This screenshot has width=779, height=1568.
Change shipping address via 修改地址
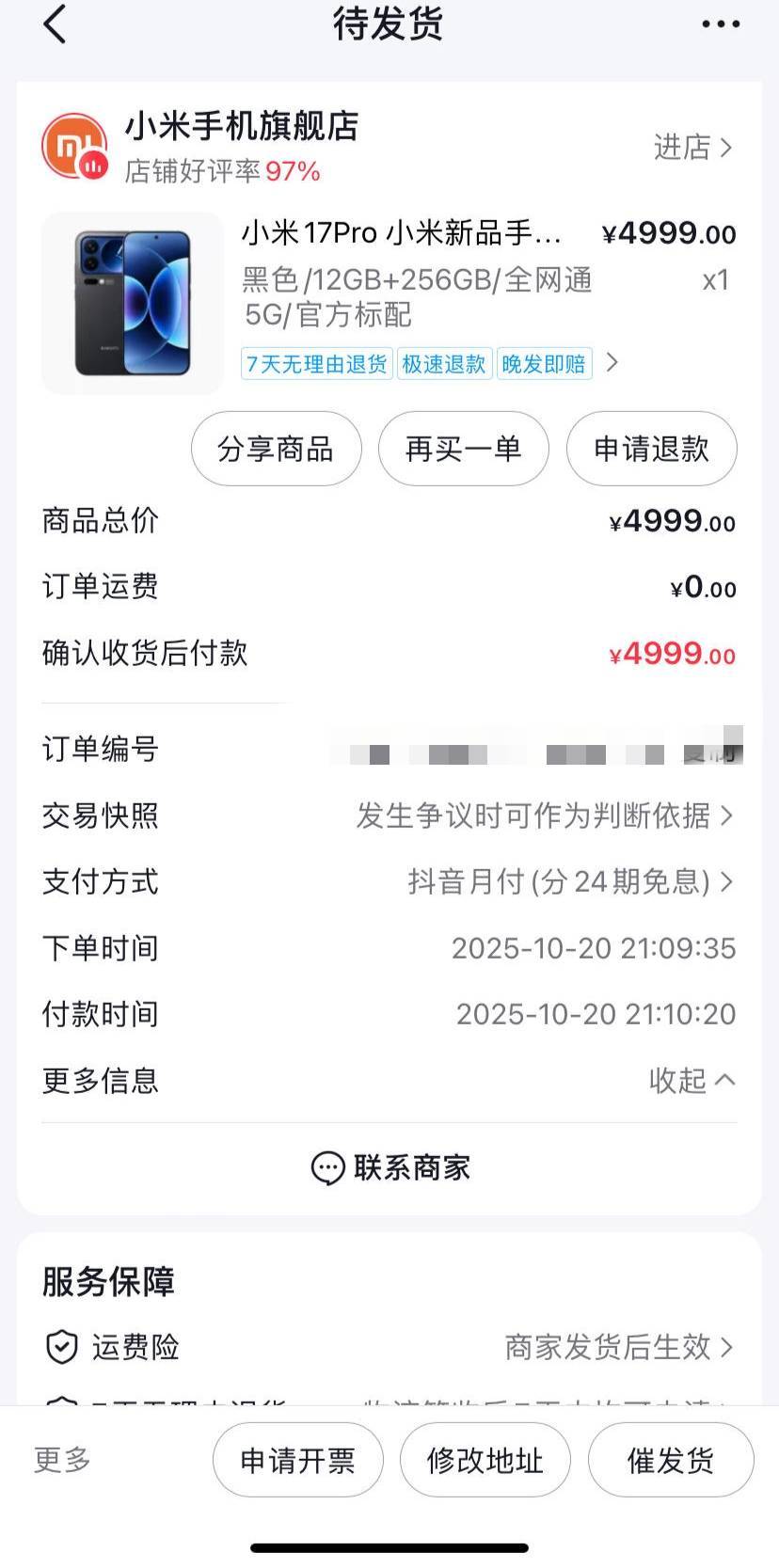tap(485, 1460)
